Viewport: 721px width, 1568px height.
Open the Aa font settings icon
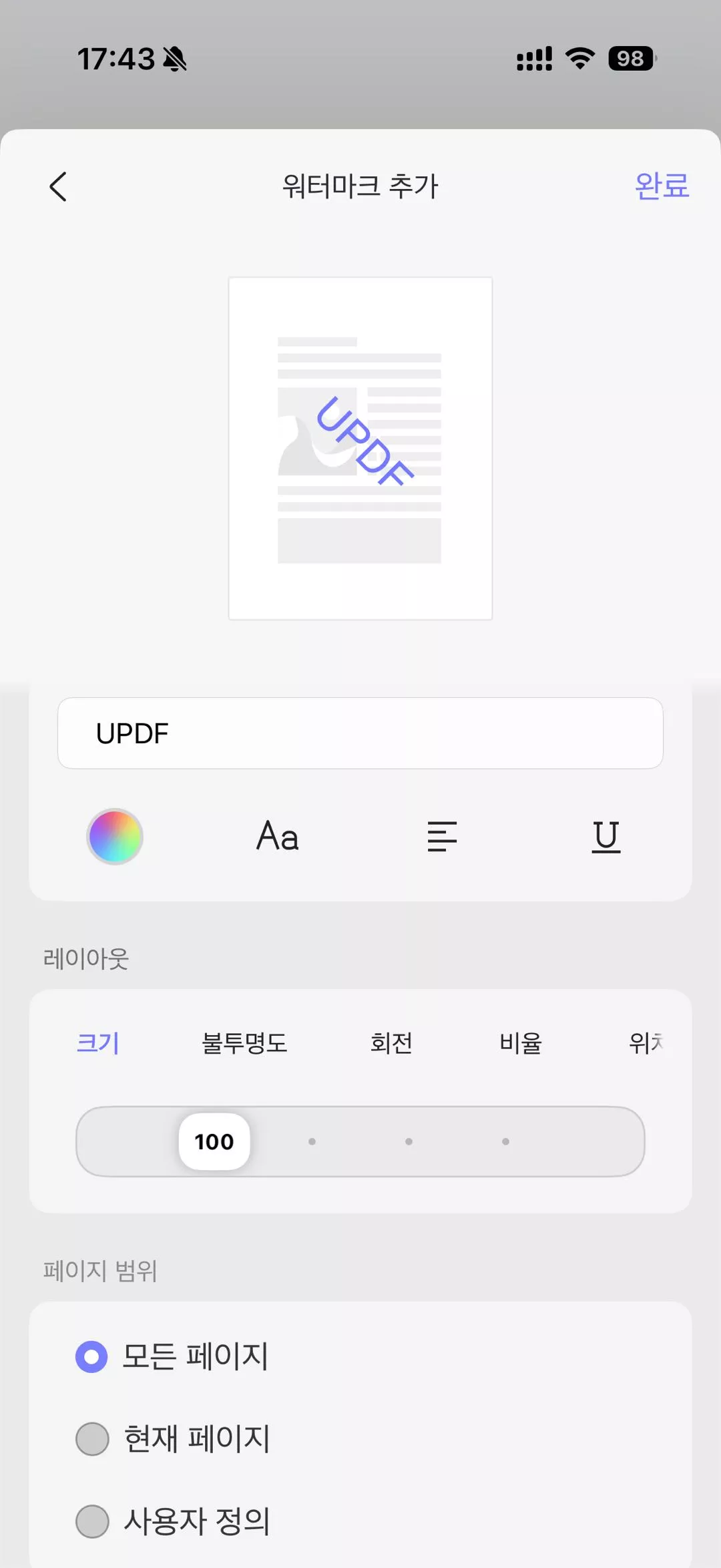coord(276,837)
